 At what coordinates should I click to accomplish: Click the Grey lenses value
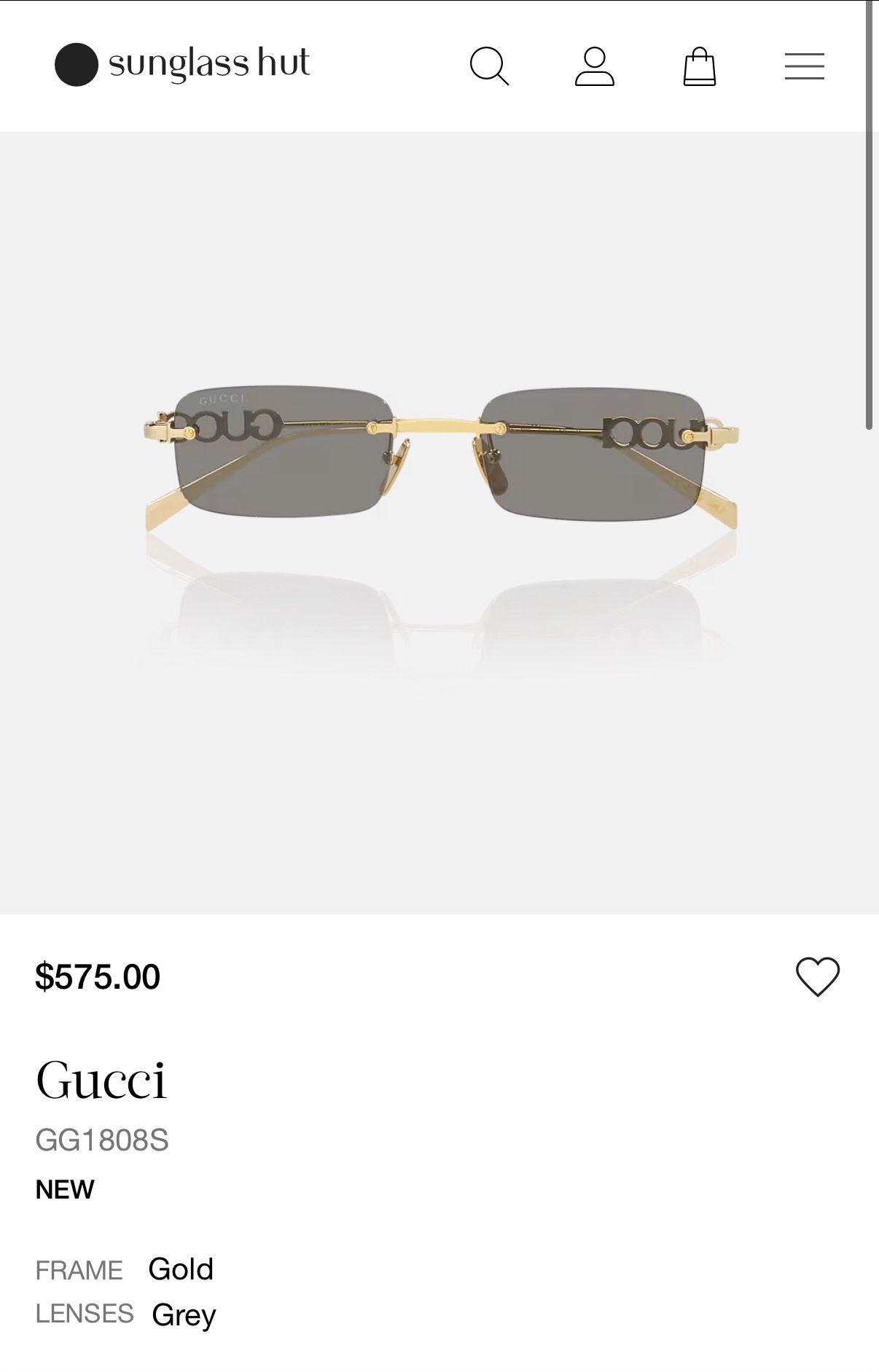click(182, 1313)
